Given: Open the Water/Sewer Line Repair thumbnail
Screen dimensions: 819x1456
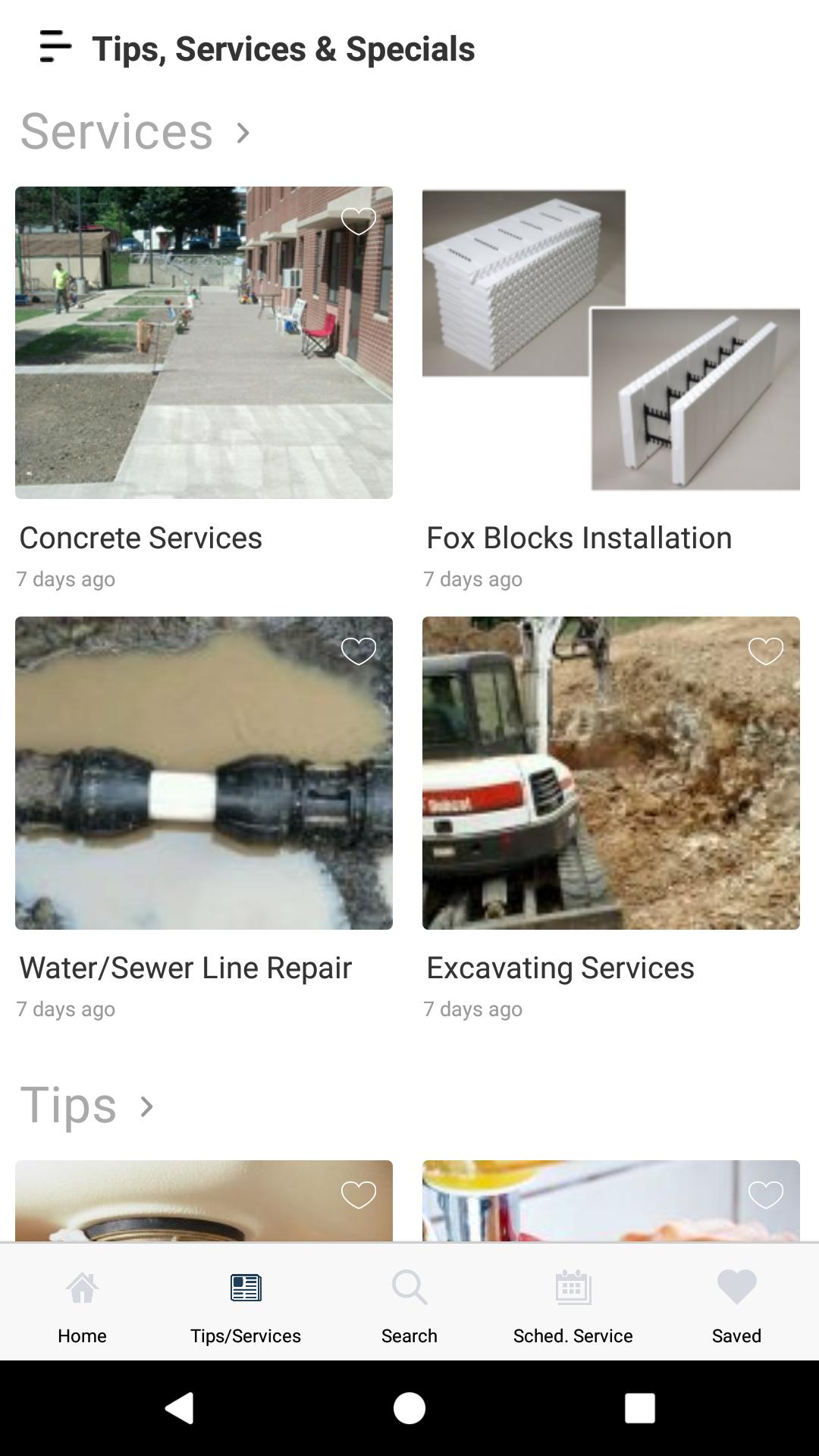Looking at the screenshot, I should click(204, 773).
